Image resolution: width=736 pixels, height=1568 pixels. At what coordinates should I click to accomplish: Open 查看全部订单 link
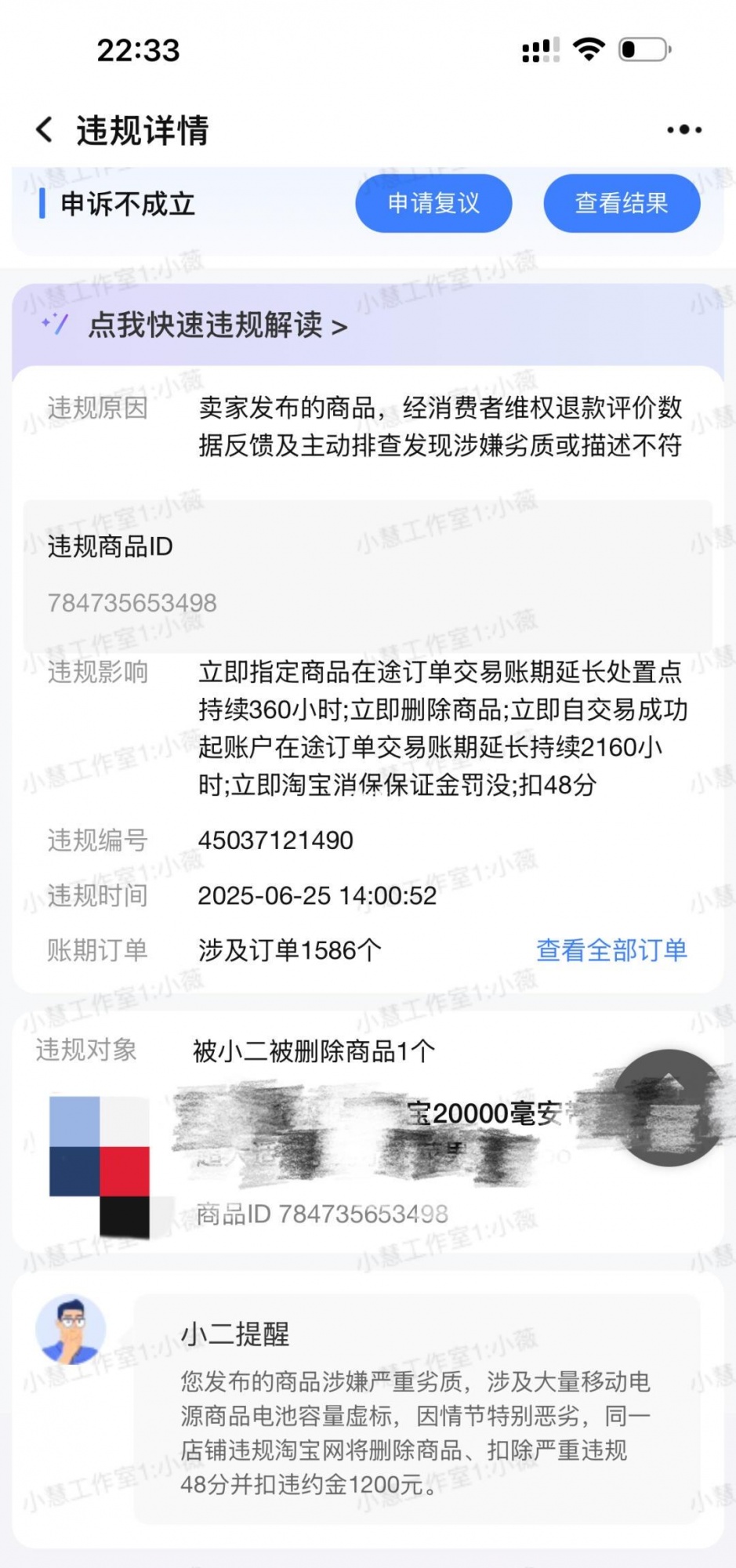[611, 950]
